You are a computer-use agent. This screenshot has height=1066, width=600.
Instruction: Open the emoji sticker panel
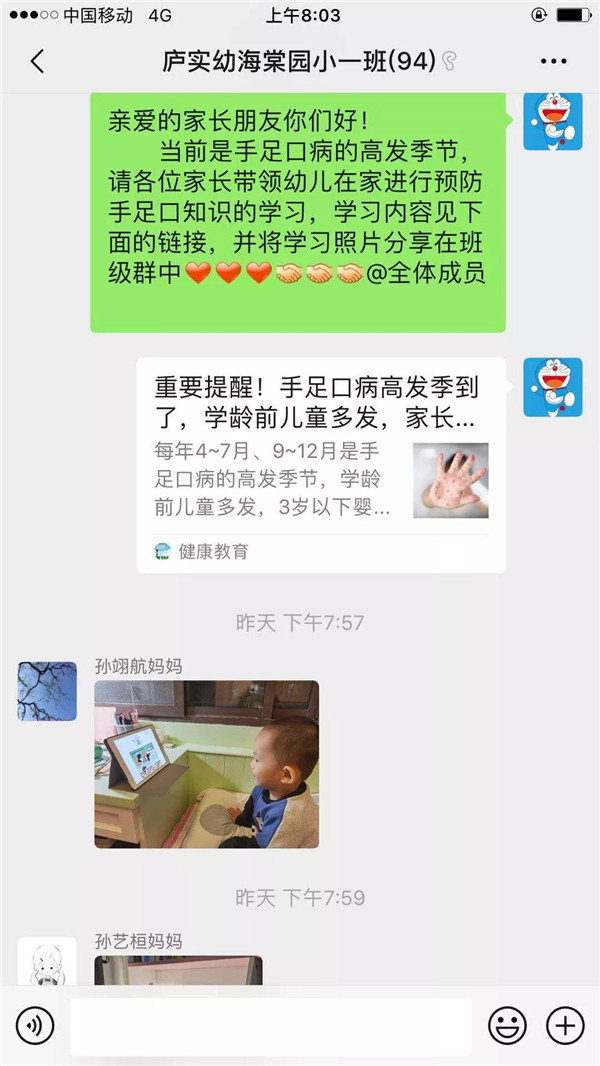(x=507, y=1025)
